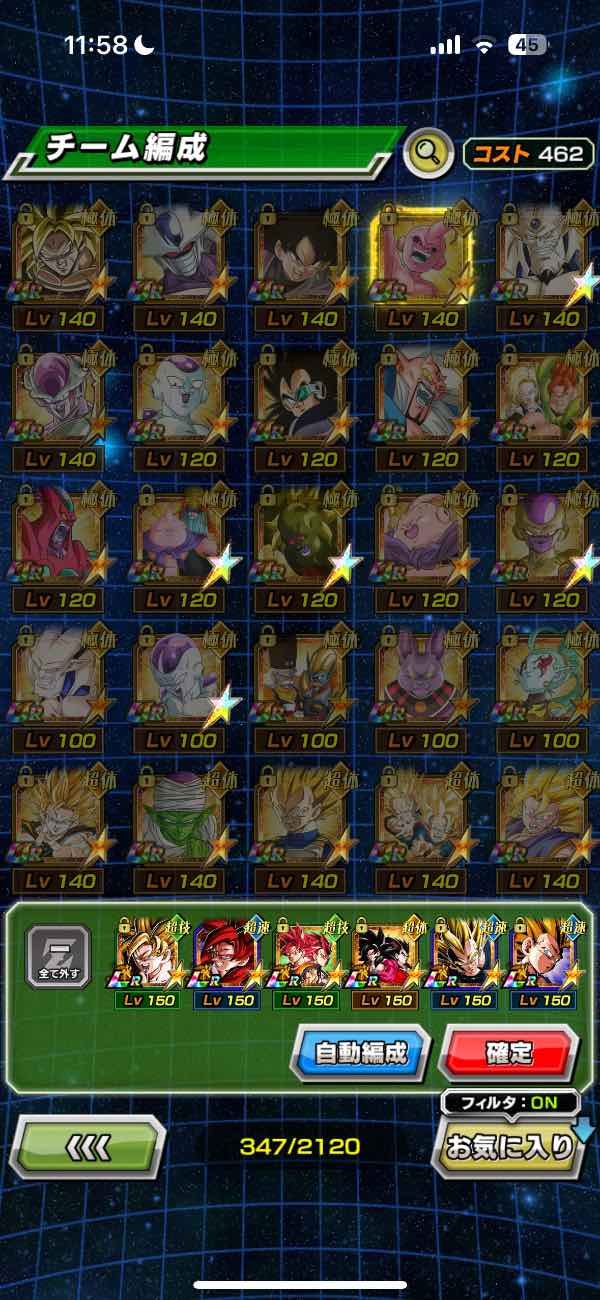
Task: Tap the 自動編成 auto-build button
Action: tap(360, 1053)
